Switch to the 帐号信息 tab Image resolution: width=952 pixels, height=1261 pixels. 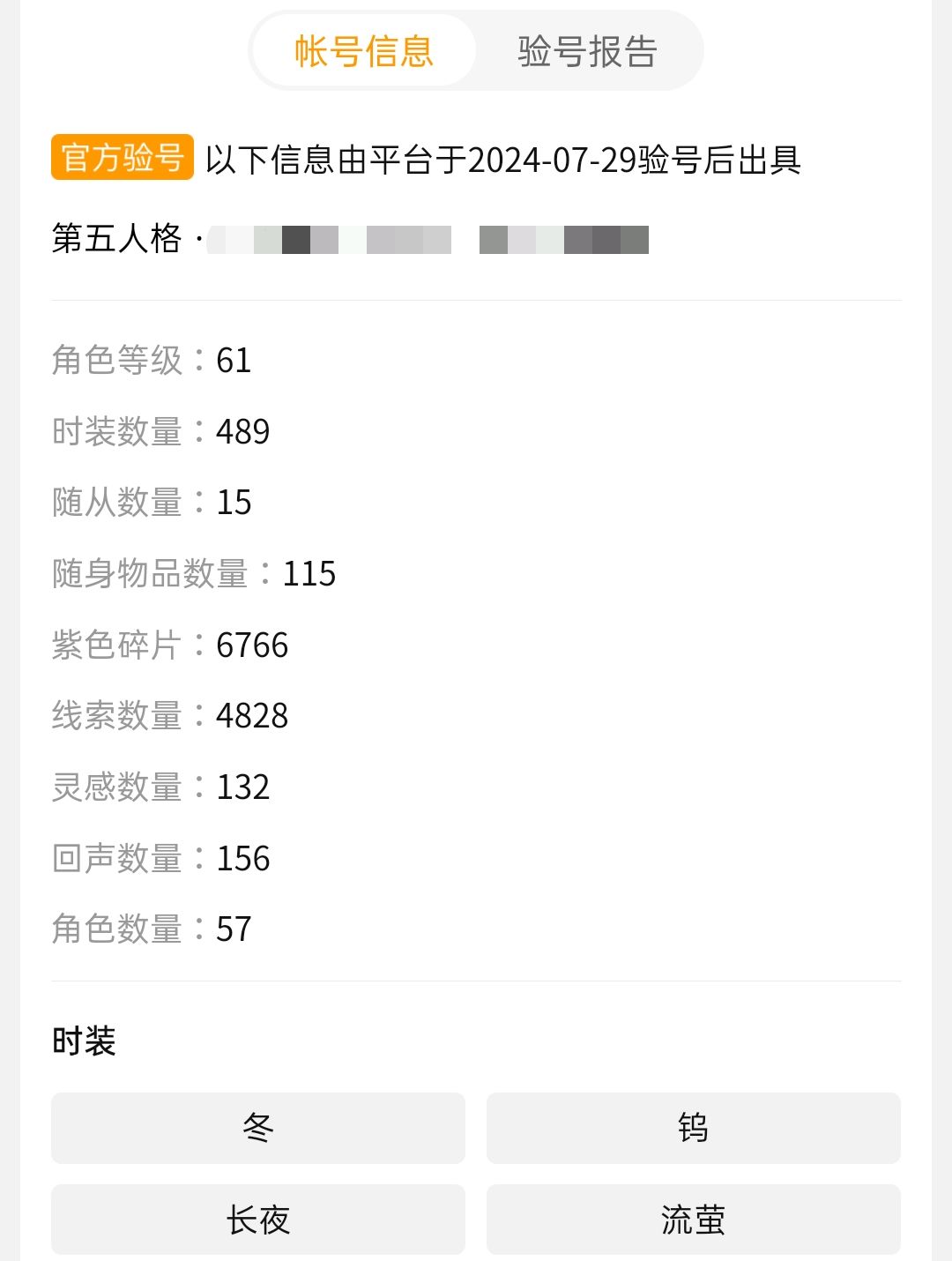click(x=364, y=51)
